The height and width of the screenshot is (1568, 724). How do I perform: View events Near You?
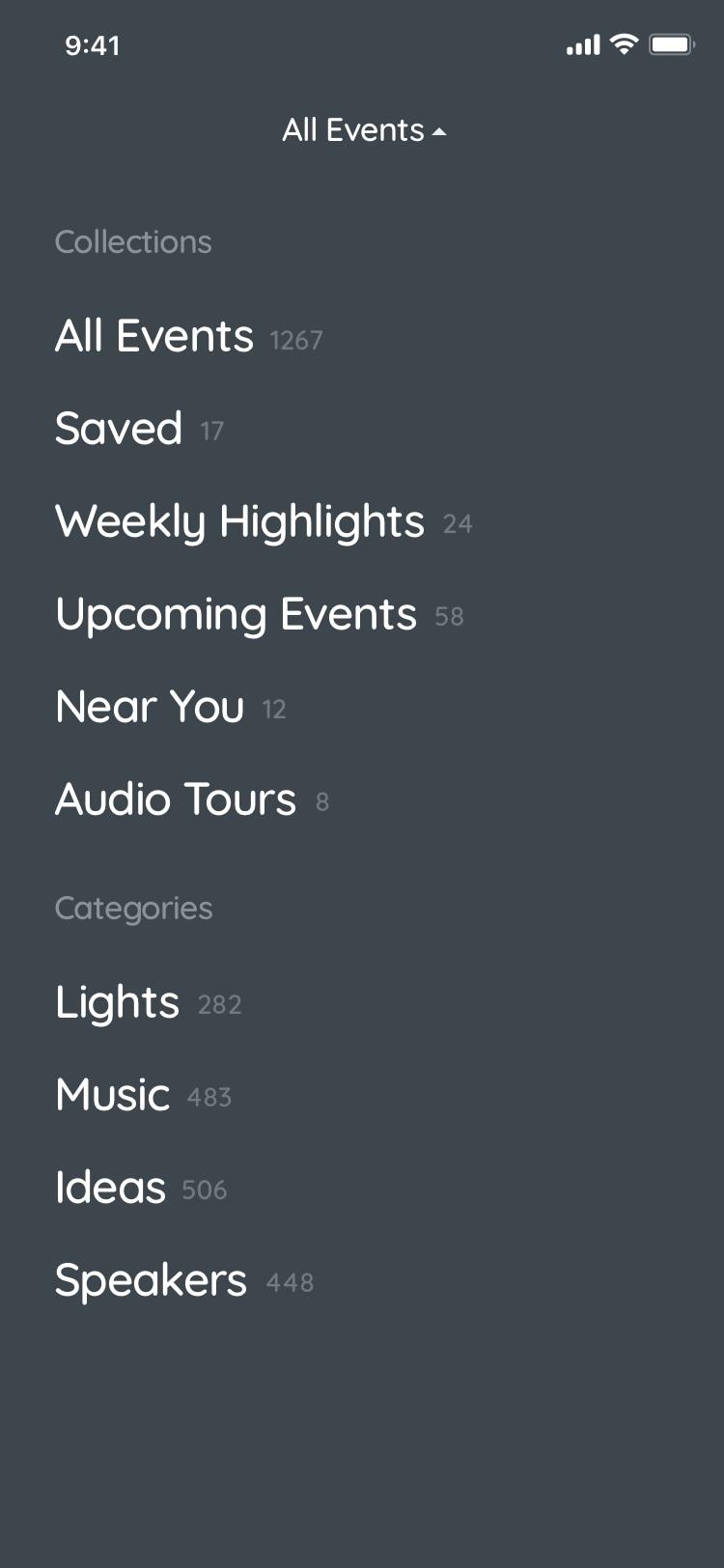[150, 708]
